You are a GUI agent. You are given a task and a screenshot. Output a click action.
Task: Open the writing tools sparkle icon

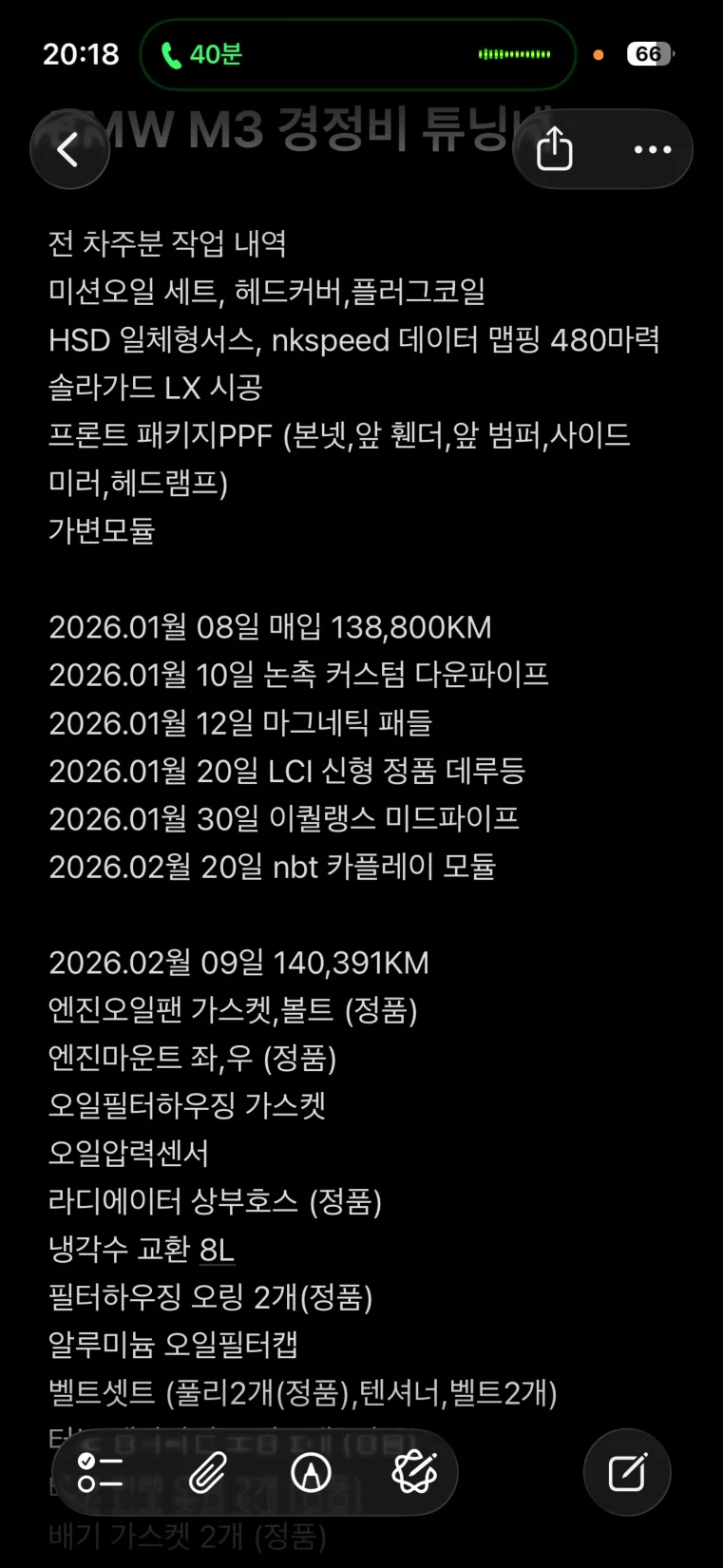[414, 1473]
